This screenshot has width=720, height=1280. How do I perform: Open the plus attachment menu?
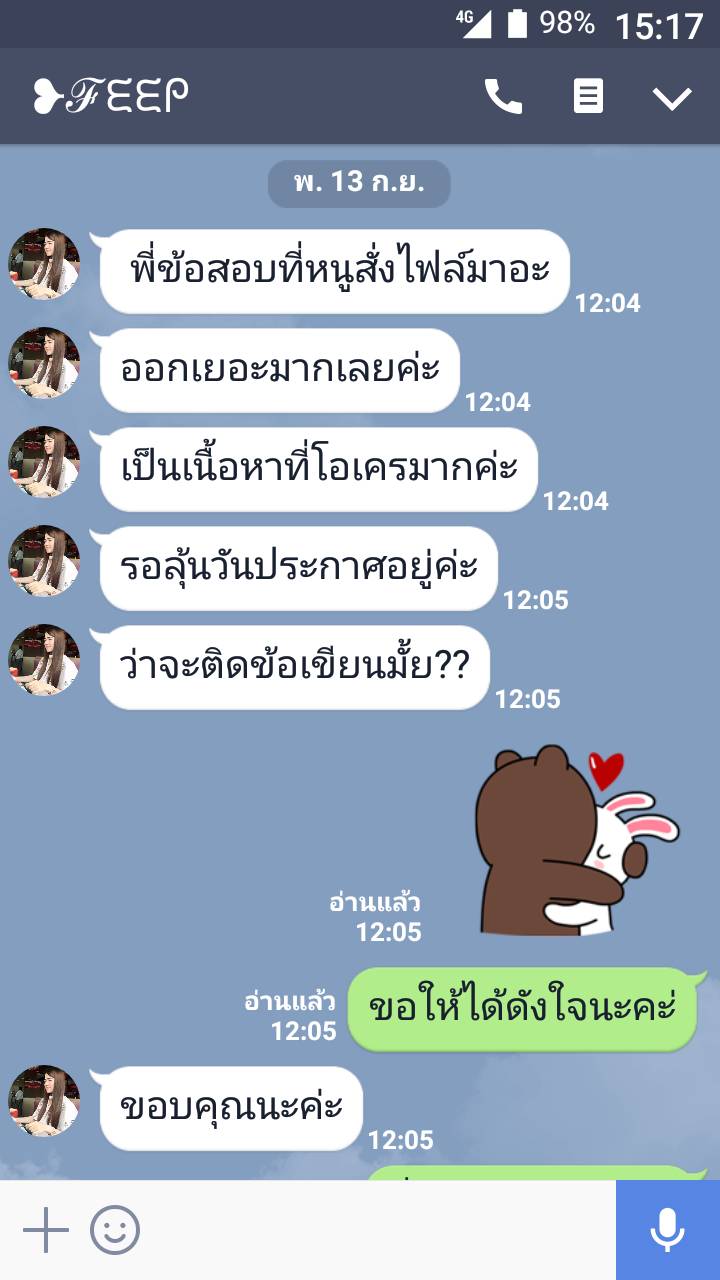[x=45, y=1230]
